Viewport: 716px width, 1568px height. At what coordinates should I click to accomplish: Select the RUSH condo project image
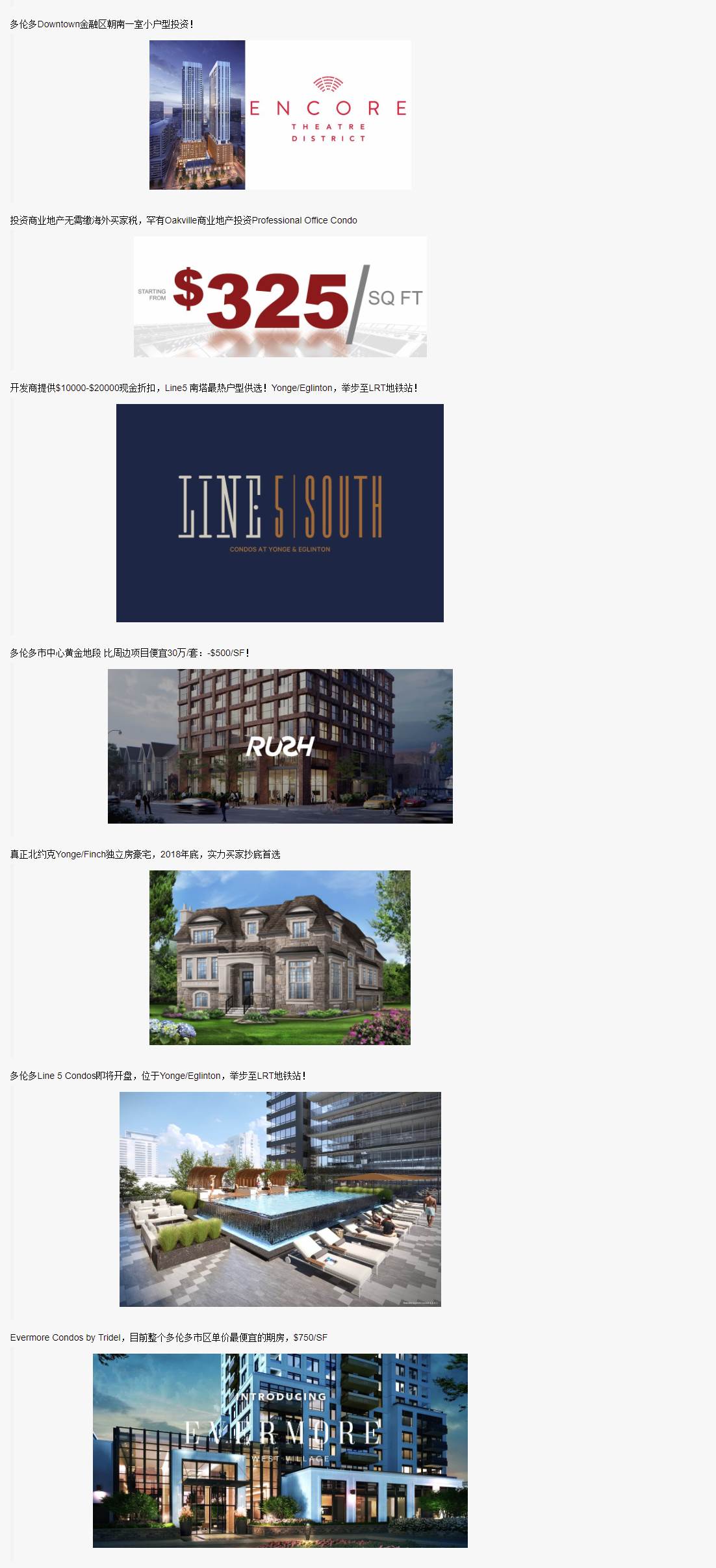pos(279,746)
